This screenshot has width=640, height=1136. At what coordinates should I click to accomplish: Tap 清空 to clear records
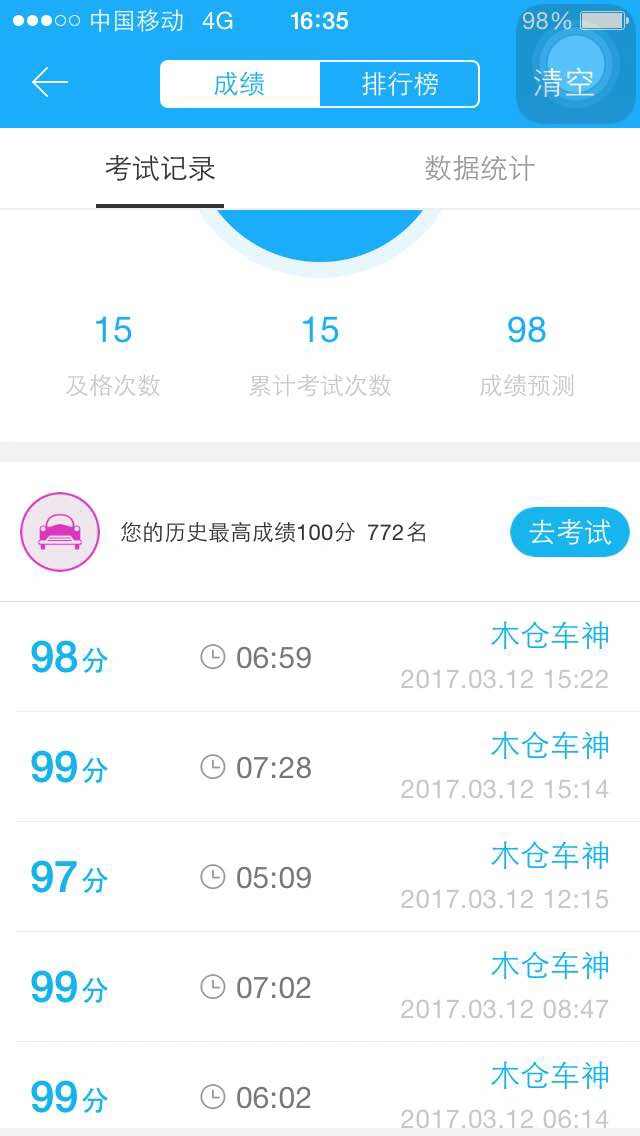pyautogui.click(x=564, y=83)
